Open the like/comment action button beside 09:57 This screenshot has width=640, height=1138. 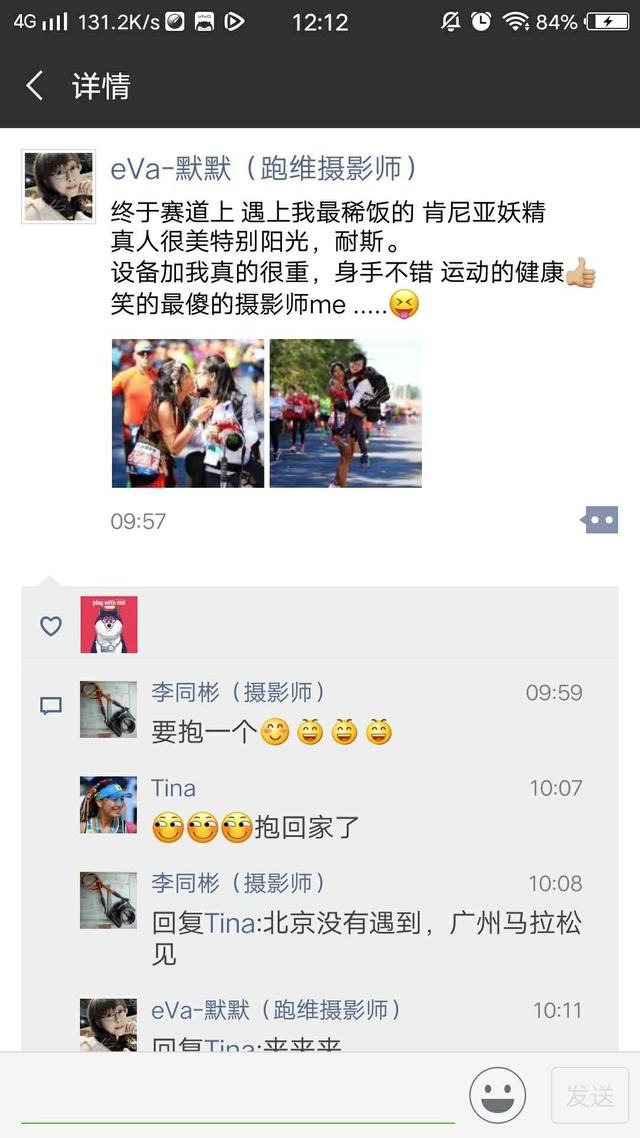[600, 520]
